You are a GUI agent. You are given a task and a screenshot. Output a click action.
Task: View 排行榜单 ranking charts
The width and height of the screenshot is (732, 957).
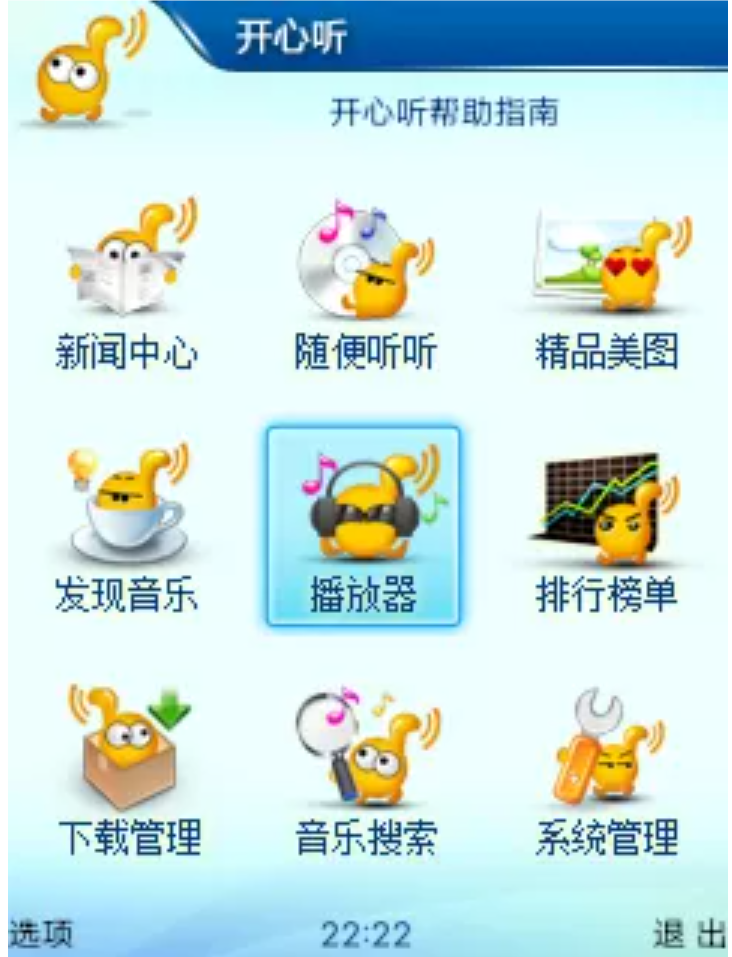pos(607,532)
